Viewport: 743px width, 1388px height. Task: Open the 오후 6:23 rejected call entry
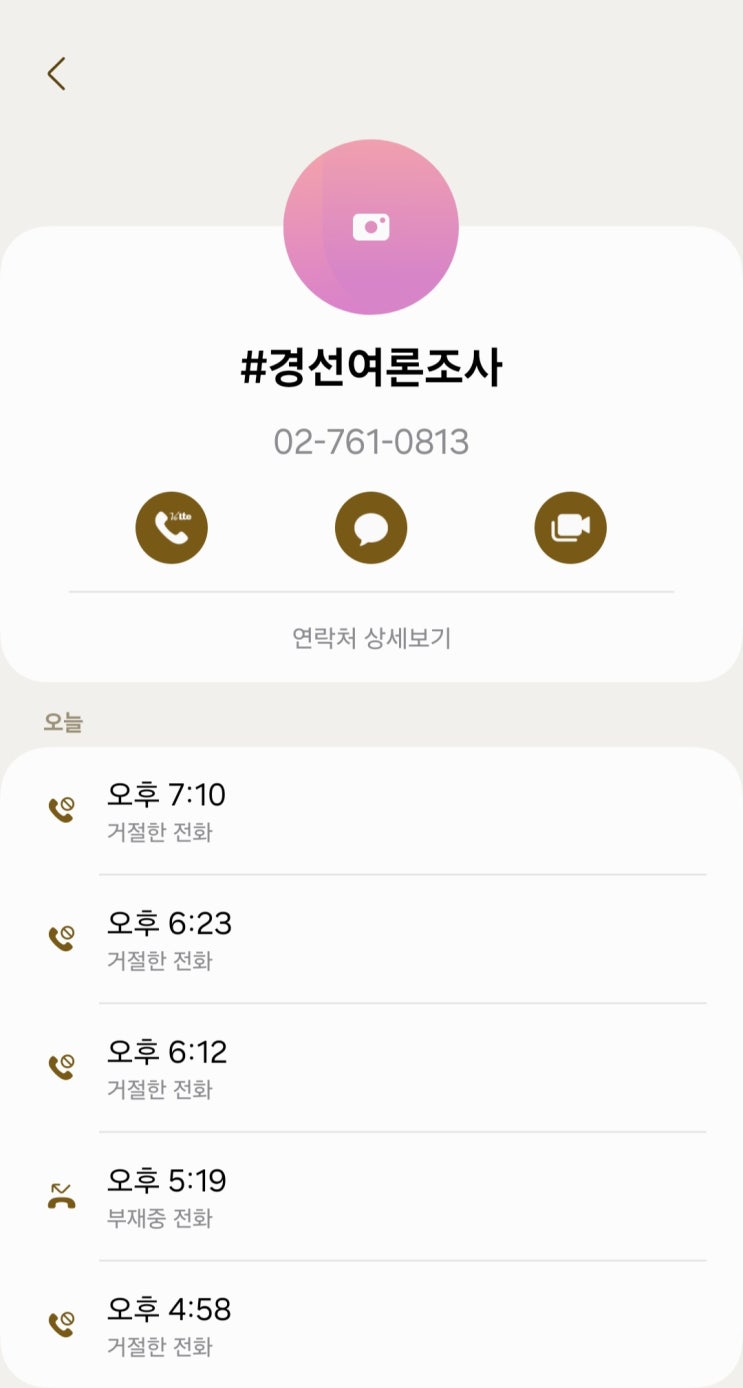(x=371, y=939)
